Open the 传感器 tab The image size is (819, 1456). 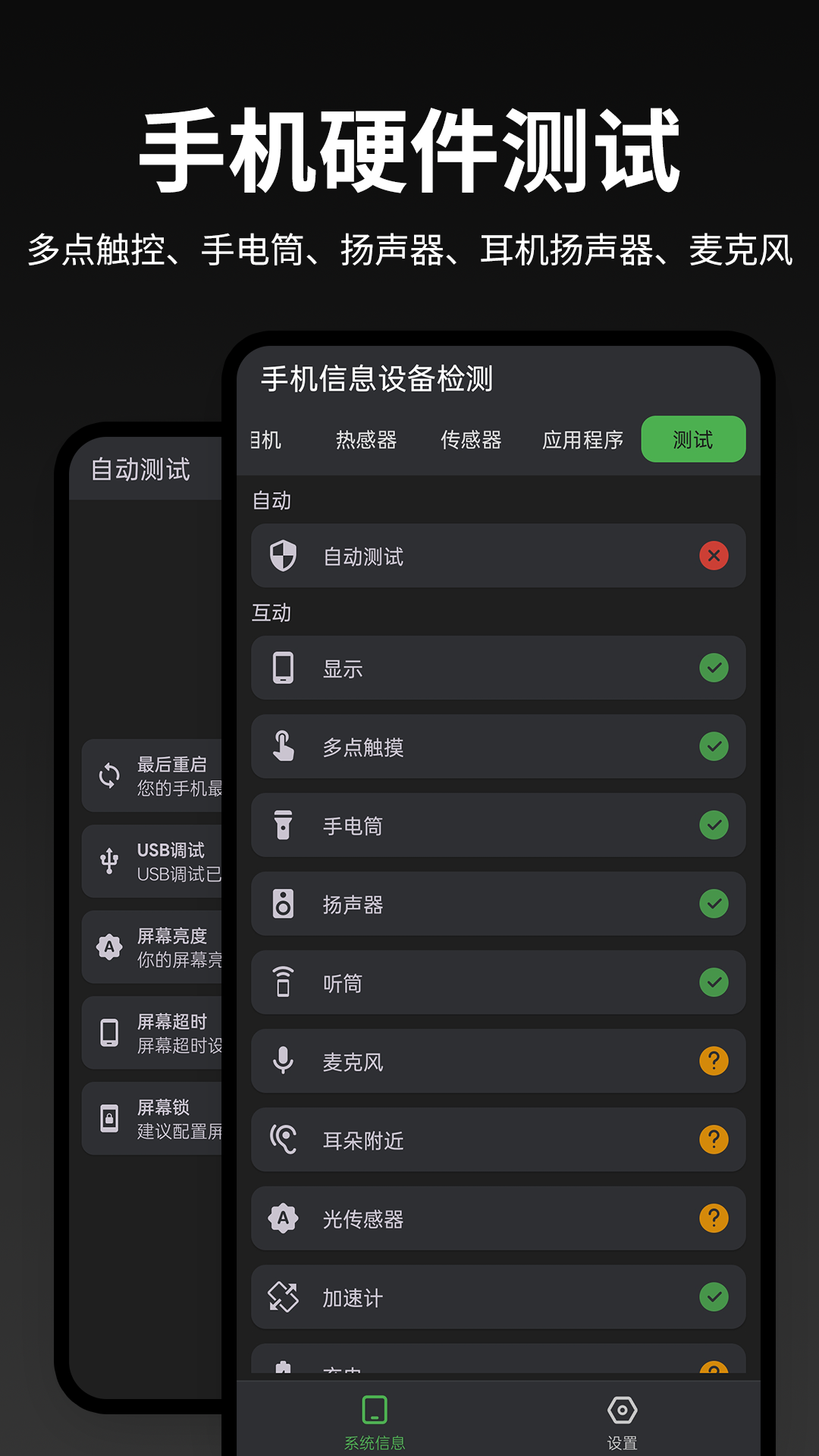(x=471, y=439)
